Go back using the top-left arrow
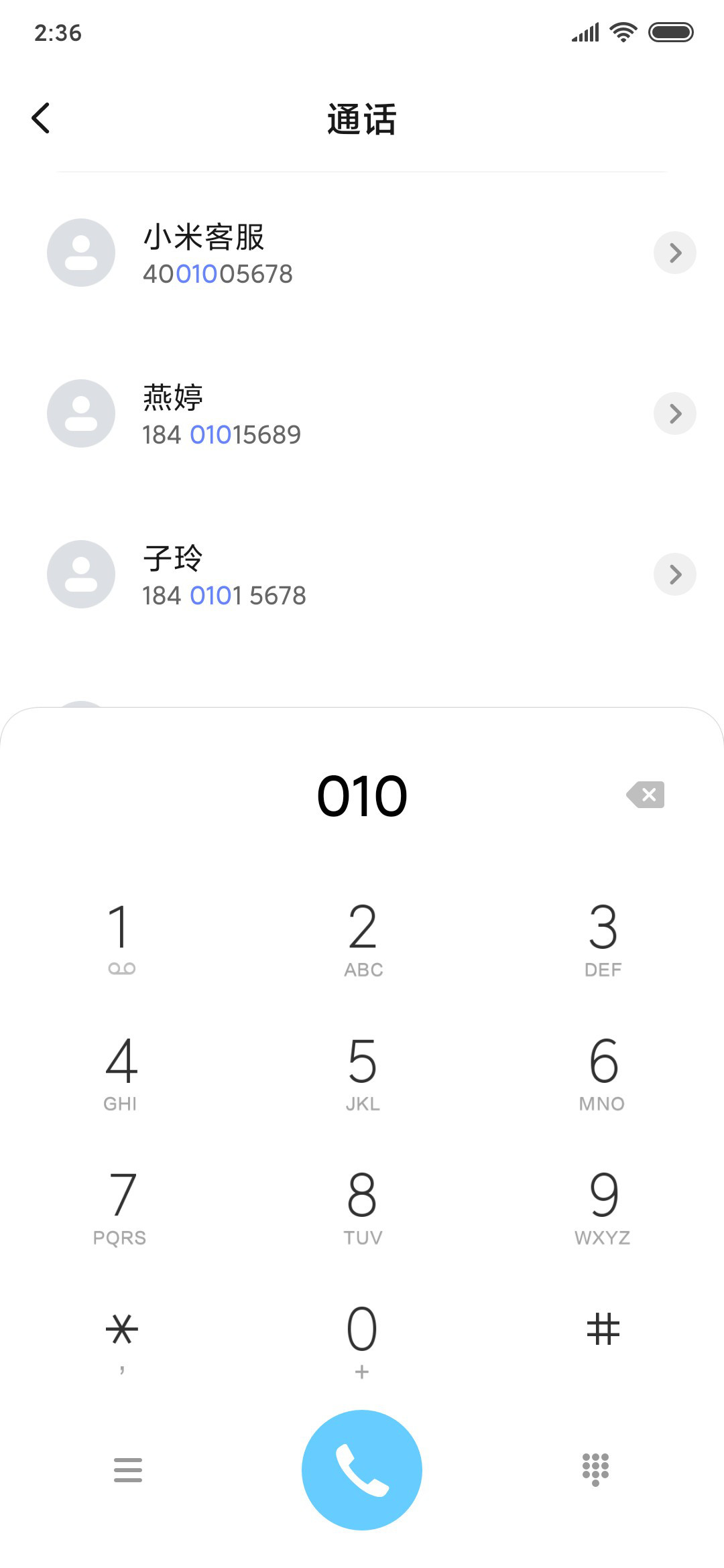The width and height of the screenshot is (724, 1568). pos(41,118)
